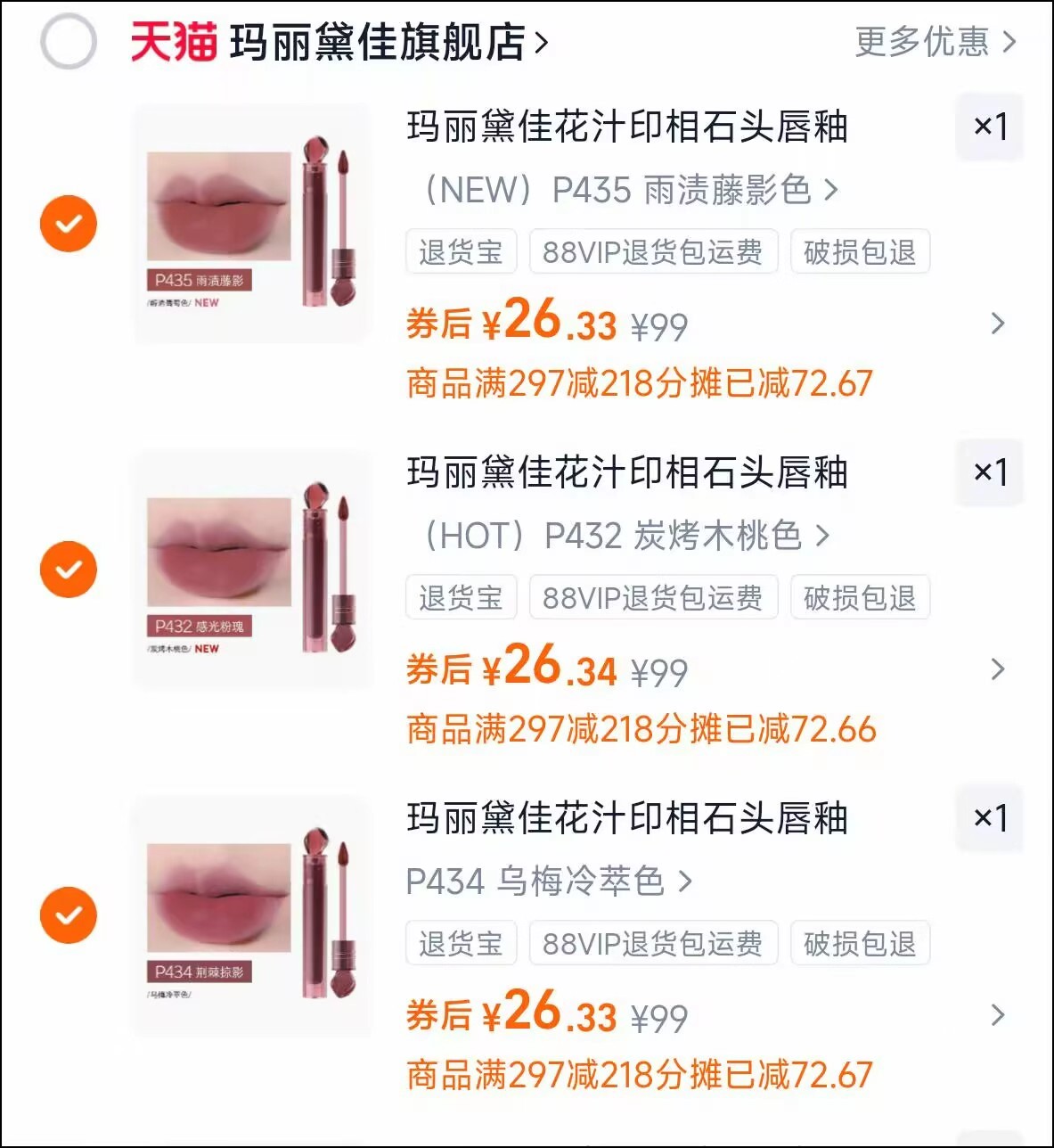The height and width of the screenshot is (1148, 1054).
Task: Click the orange check icon on P435 item
Action: (68, 223)
